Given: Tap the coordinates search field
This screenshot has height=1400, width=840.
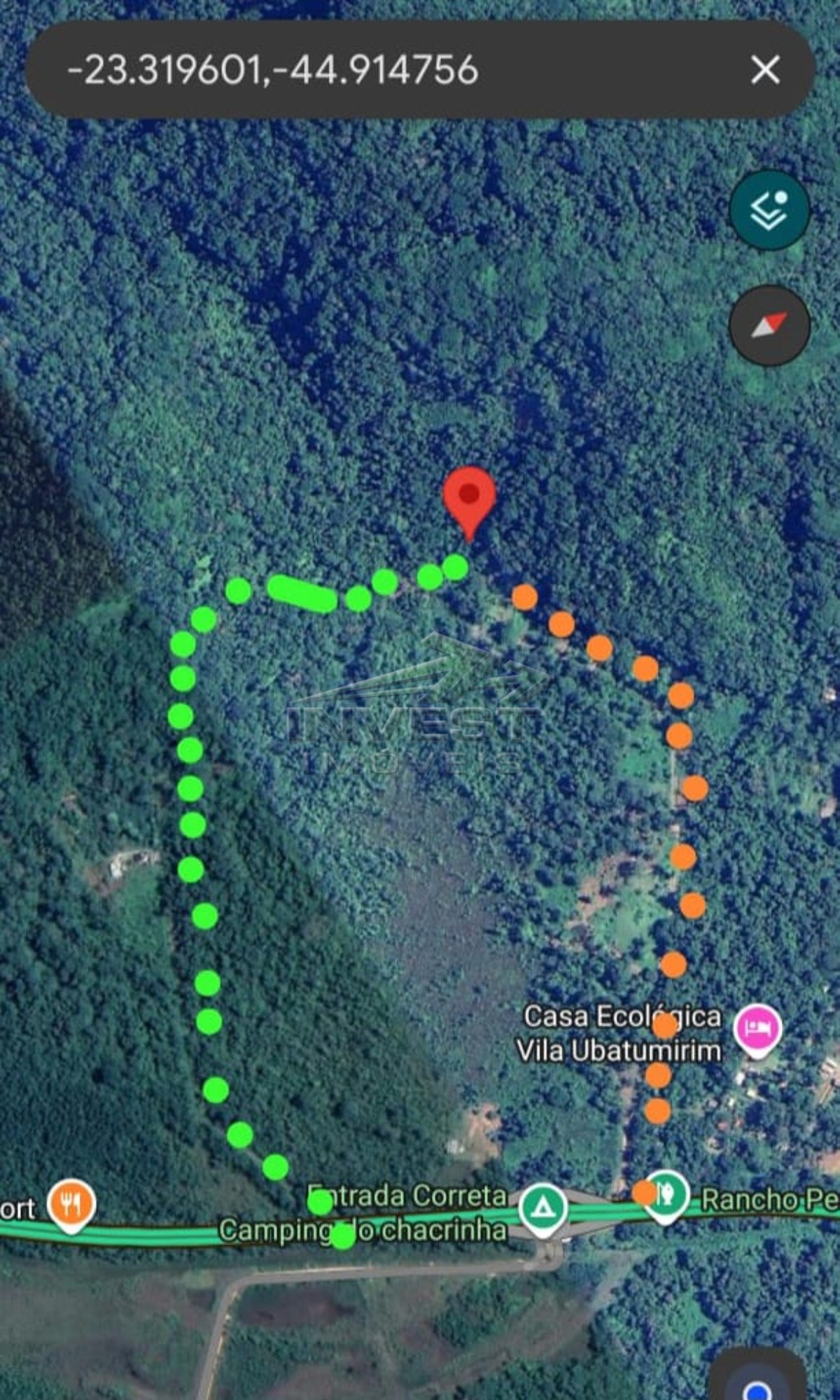Looking at the screenshot, I should coord(350,70).
